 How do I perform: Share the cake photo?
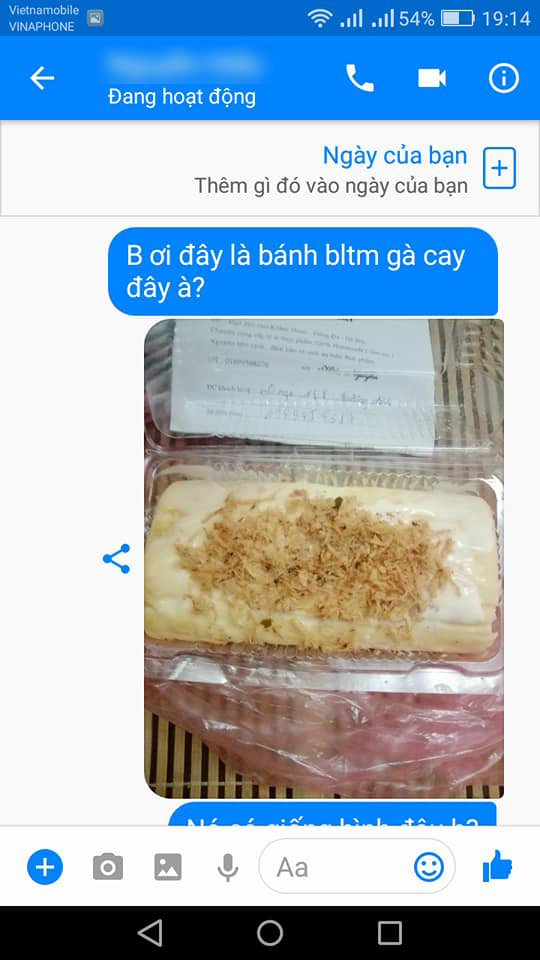click(116, 558)
